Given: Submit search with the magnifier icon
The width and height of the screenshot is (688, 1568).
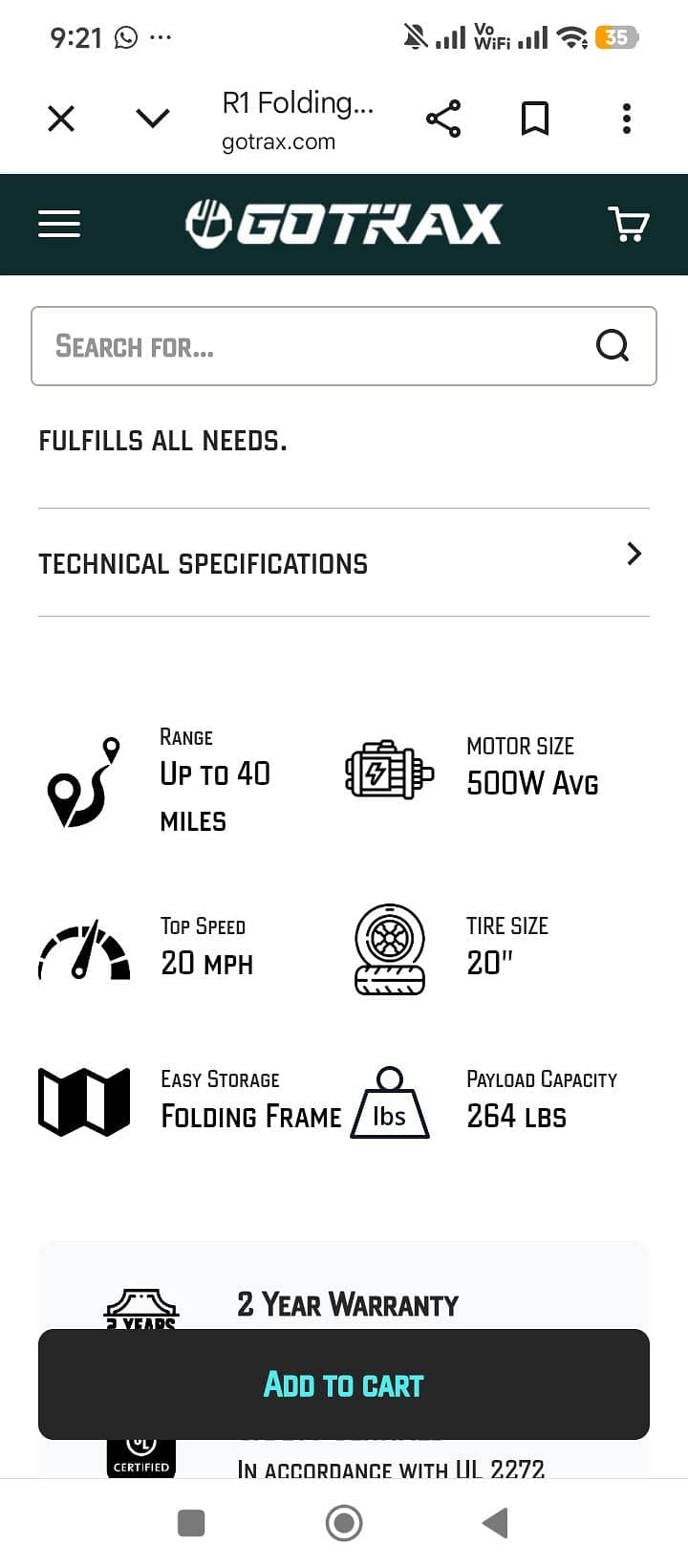Looking at the screenshot, I should point(613,345).
